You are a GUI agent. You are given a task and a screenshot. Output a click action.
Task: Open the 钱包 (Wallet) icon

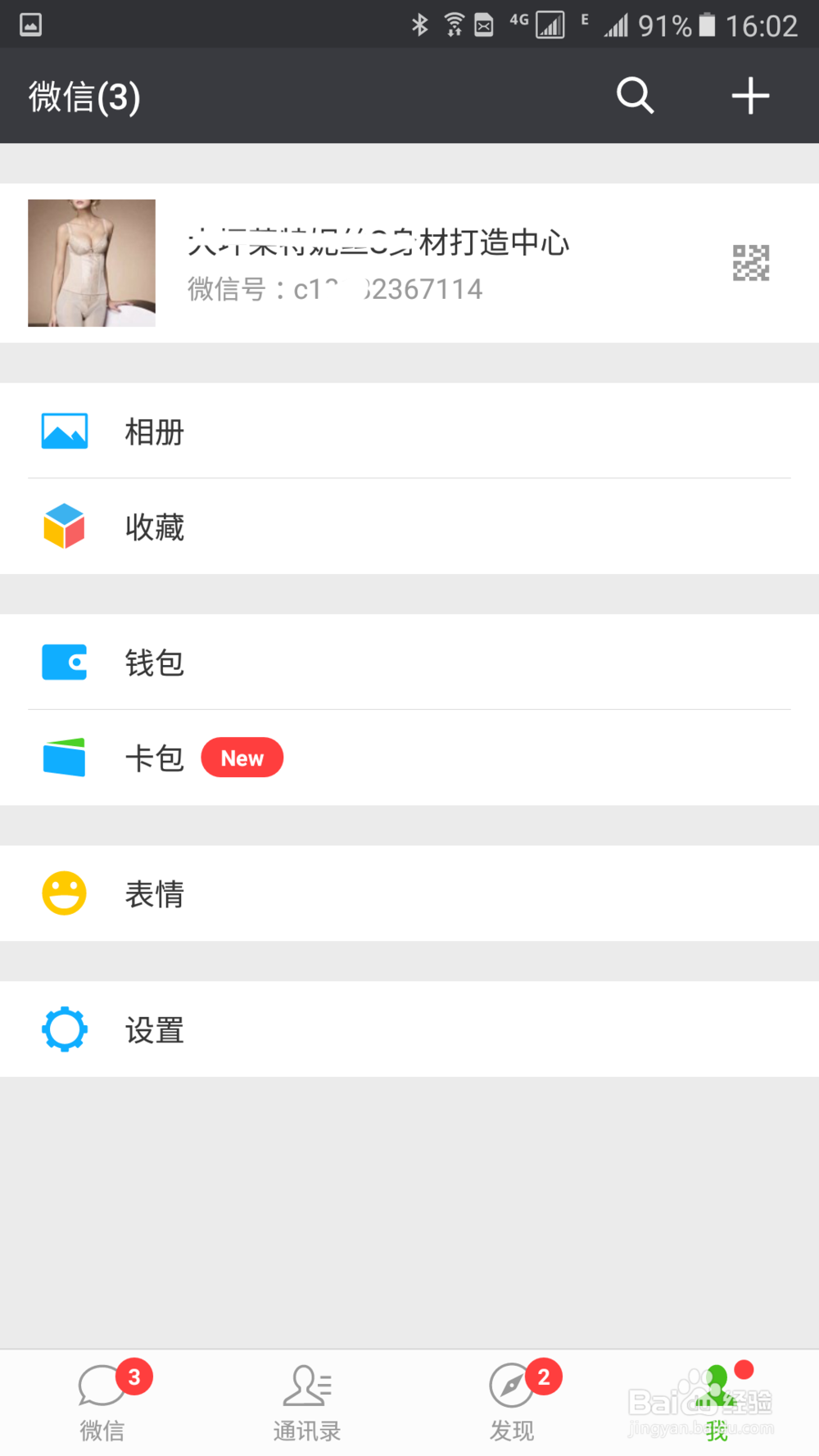click(64, 662)
